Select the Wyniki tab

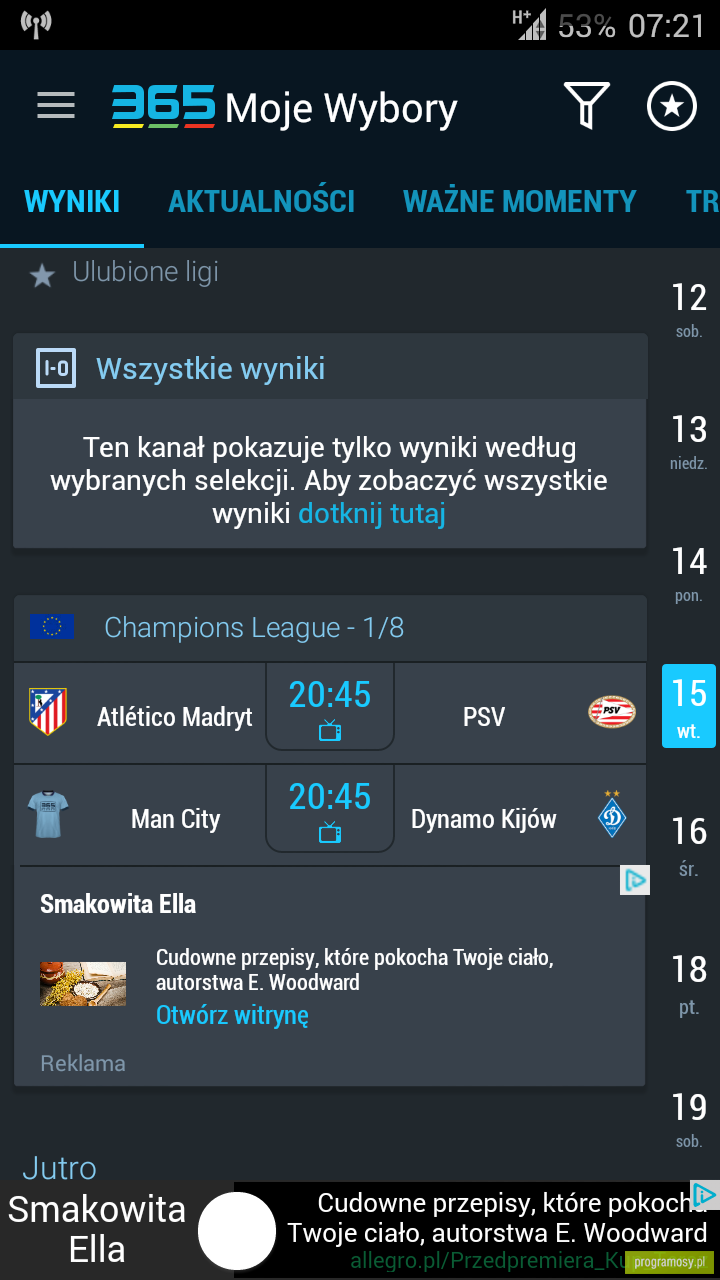[x=72, y=202]
